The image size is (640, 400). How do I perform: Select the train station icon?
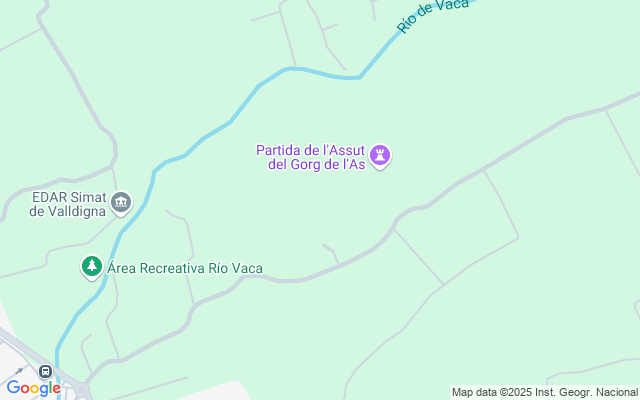click(45, 371)
